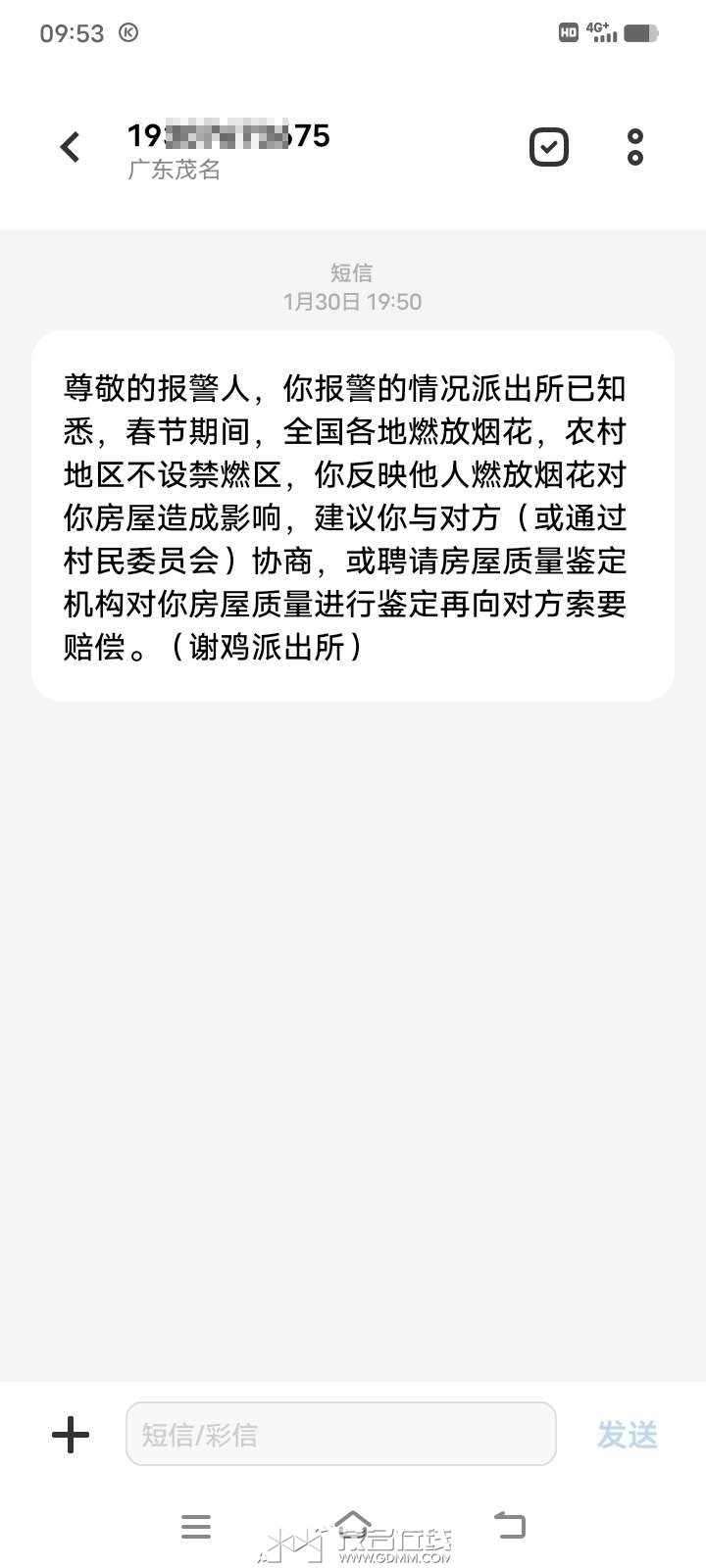Tap the navigation back button at bottom

click(x=510, y=1525)
